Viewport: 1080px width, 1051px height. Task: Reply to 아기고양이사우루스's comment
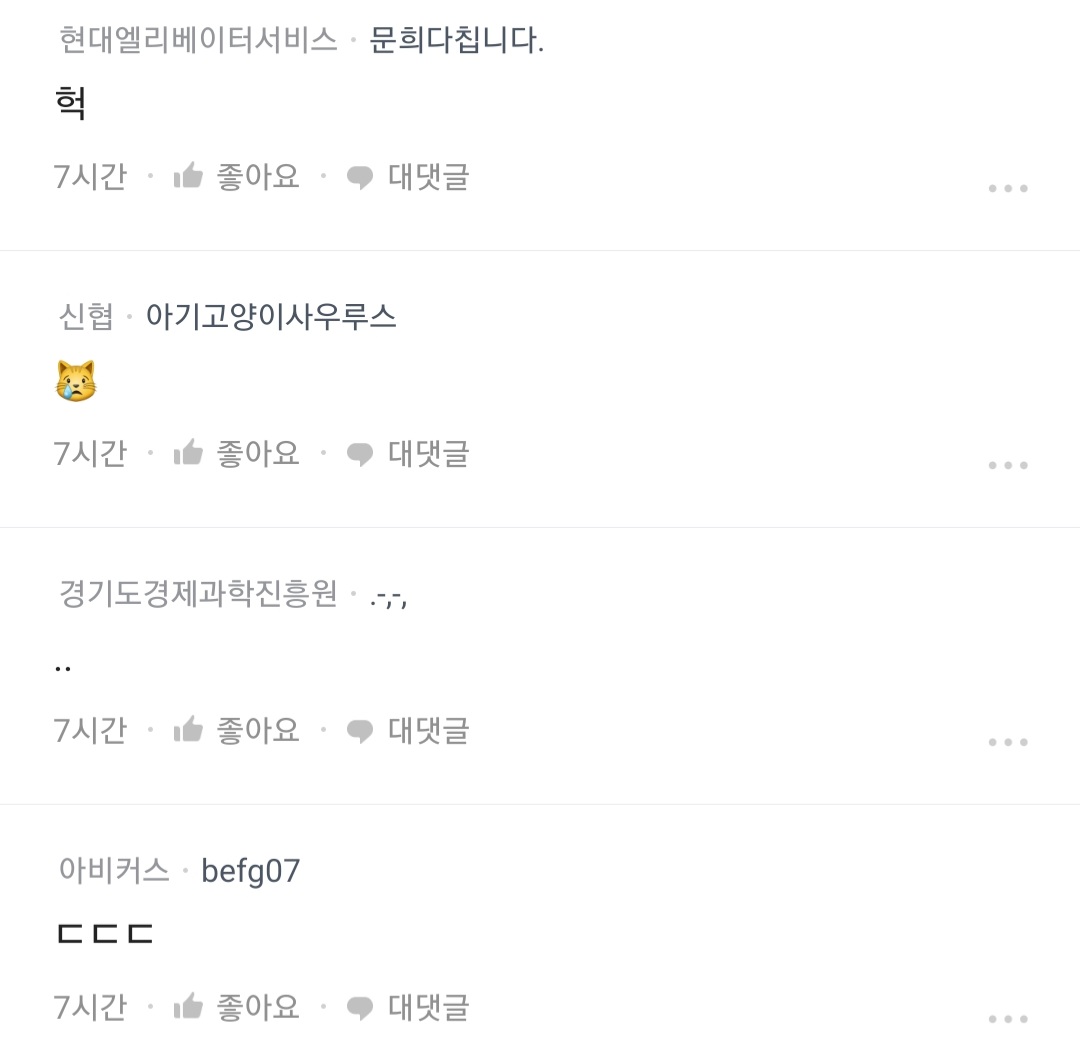(x=408, y=454)
